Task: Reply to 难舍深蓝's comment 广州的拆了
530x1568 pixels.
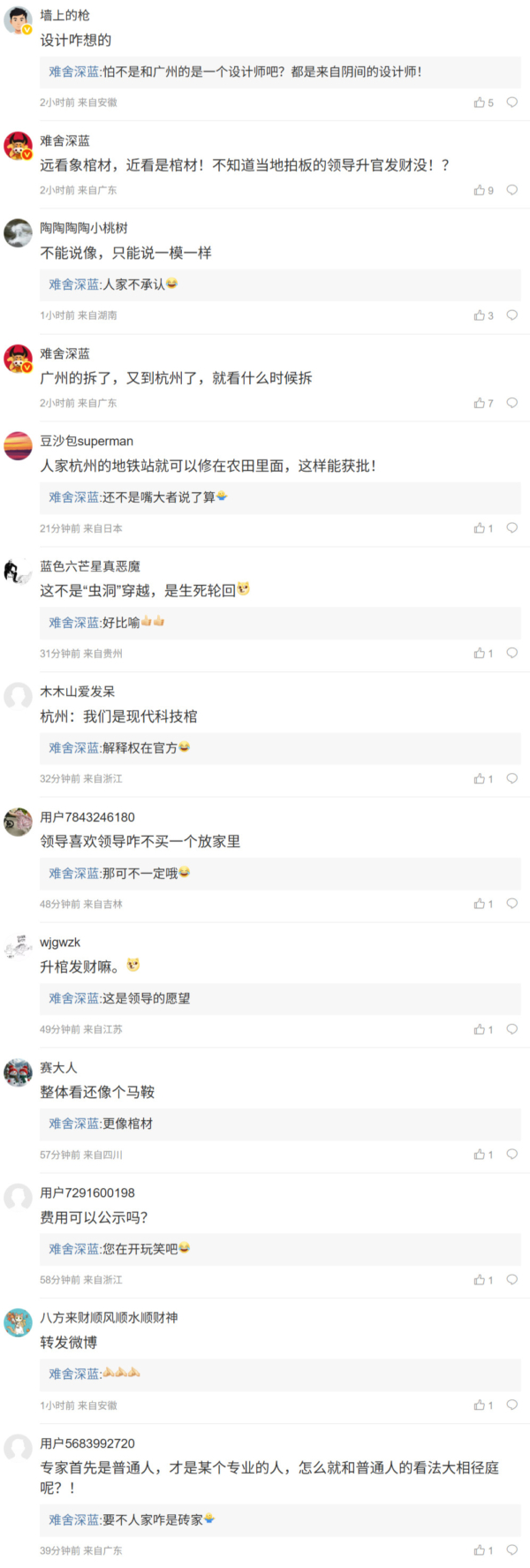Action: coord(511,403)
